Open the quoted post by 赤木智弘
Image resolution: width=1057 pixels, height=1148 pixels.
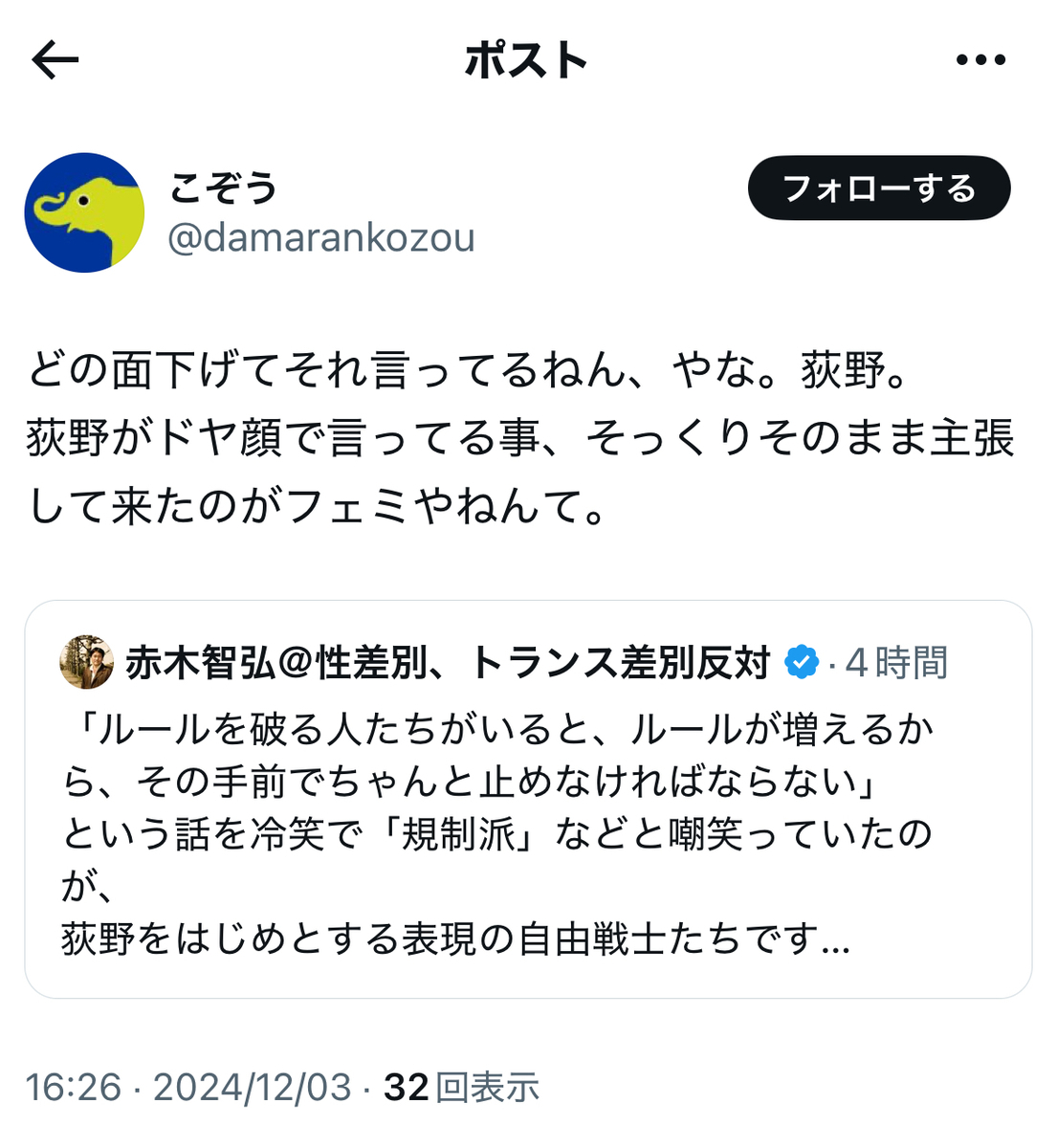coord(528,800)
